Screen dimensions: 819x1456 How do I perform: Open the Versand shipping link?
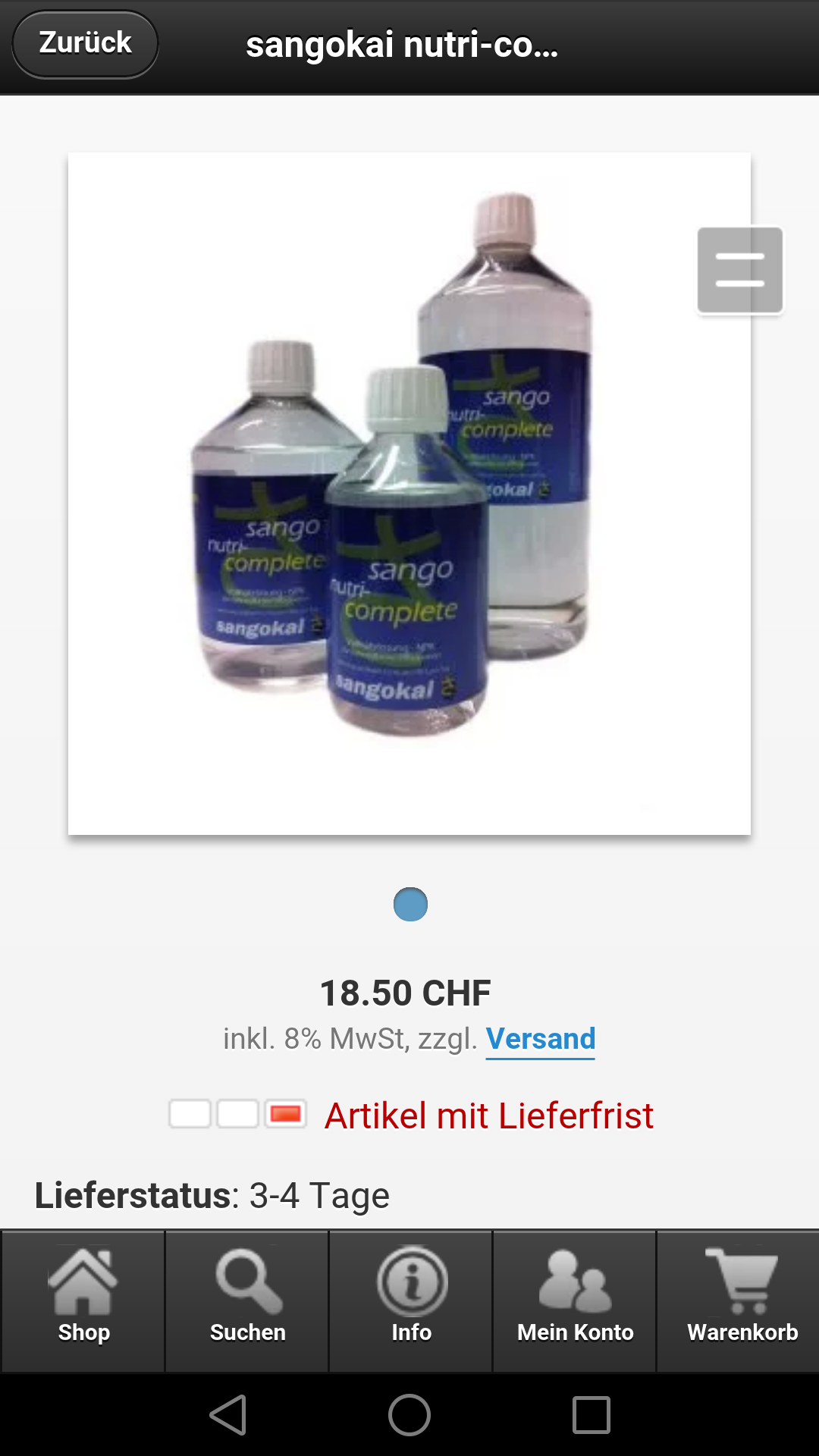(x=540, y=1039)
